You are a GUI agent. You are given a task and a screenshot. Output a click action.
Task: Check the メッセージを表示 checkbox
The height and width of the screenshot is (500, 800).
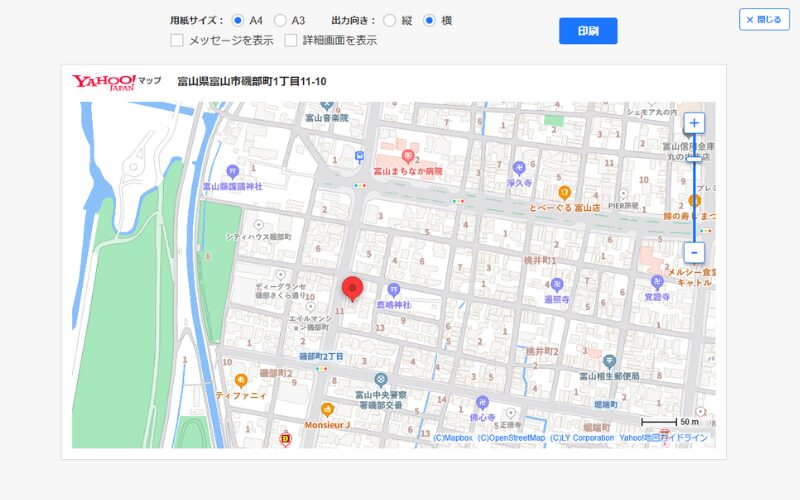coord(177,41)
